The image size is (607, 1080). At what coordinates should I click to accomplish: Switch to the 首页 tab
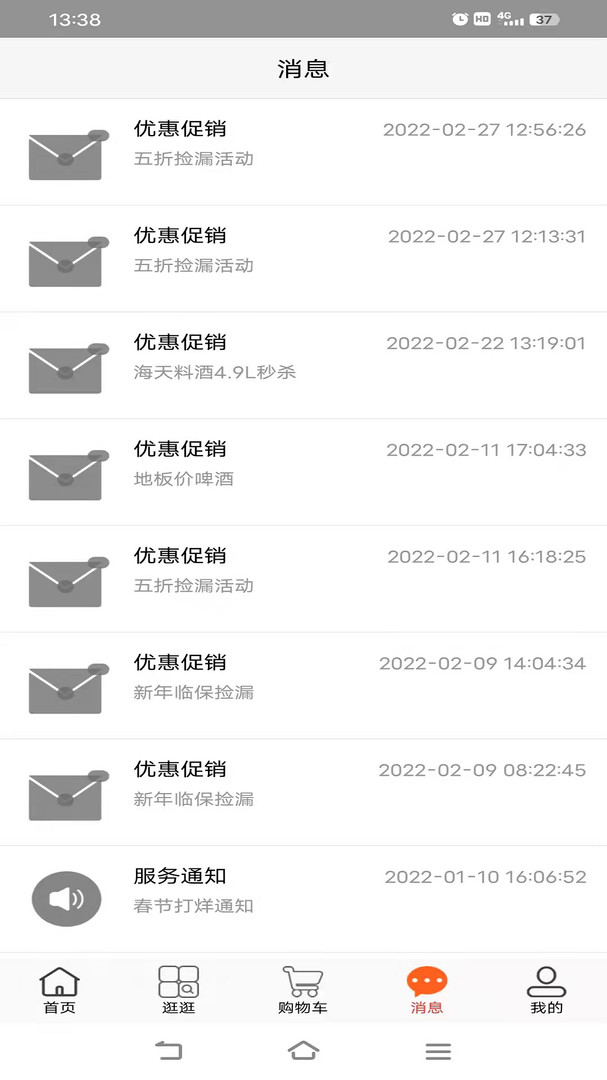[59, 990]
